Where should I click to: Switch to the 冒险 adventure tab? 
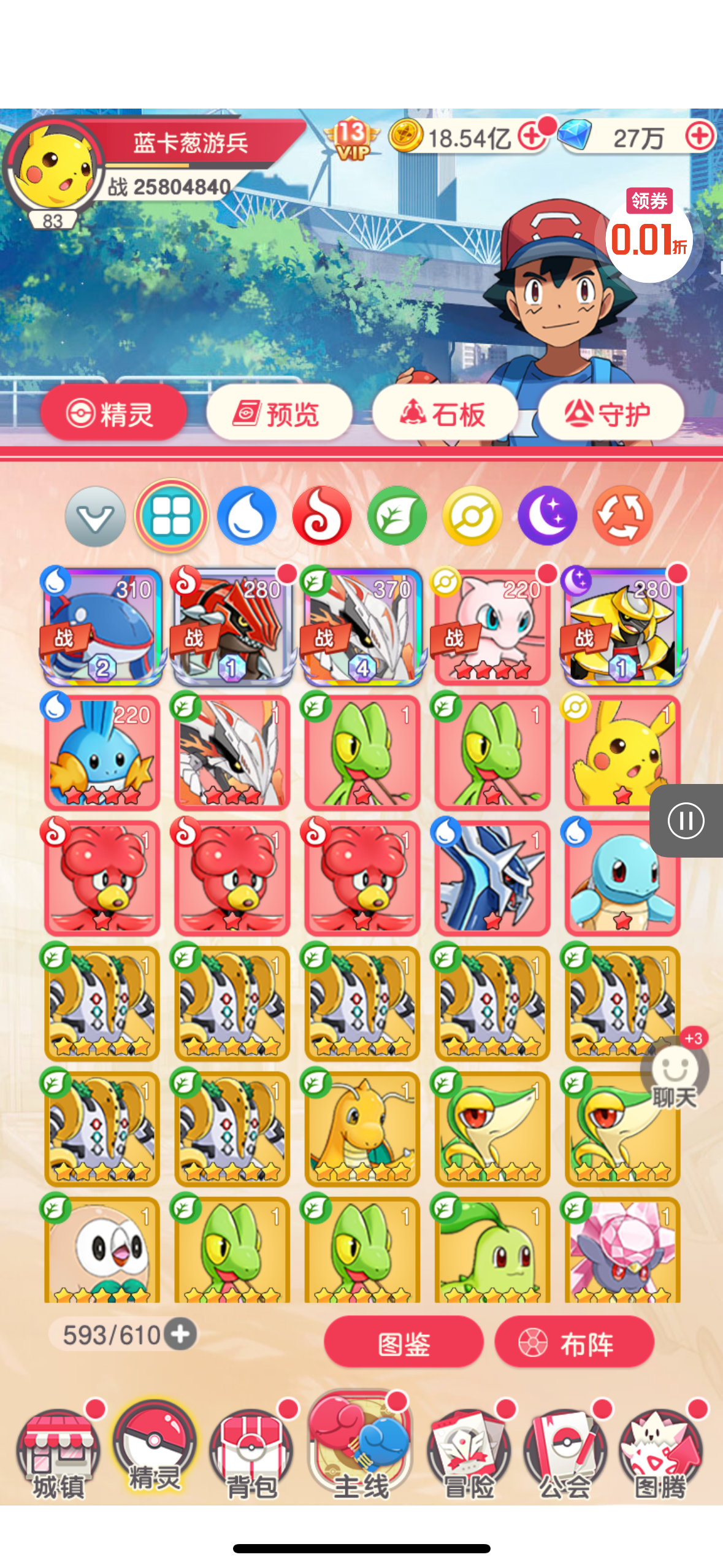[469, 1454]
